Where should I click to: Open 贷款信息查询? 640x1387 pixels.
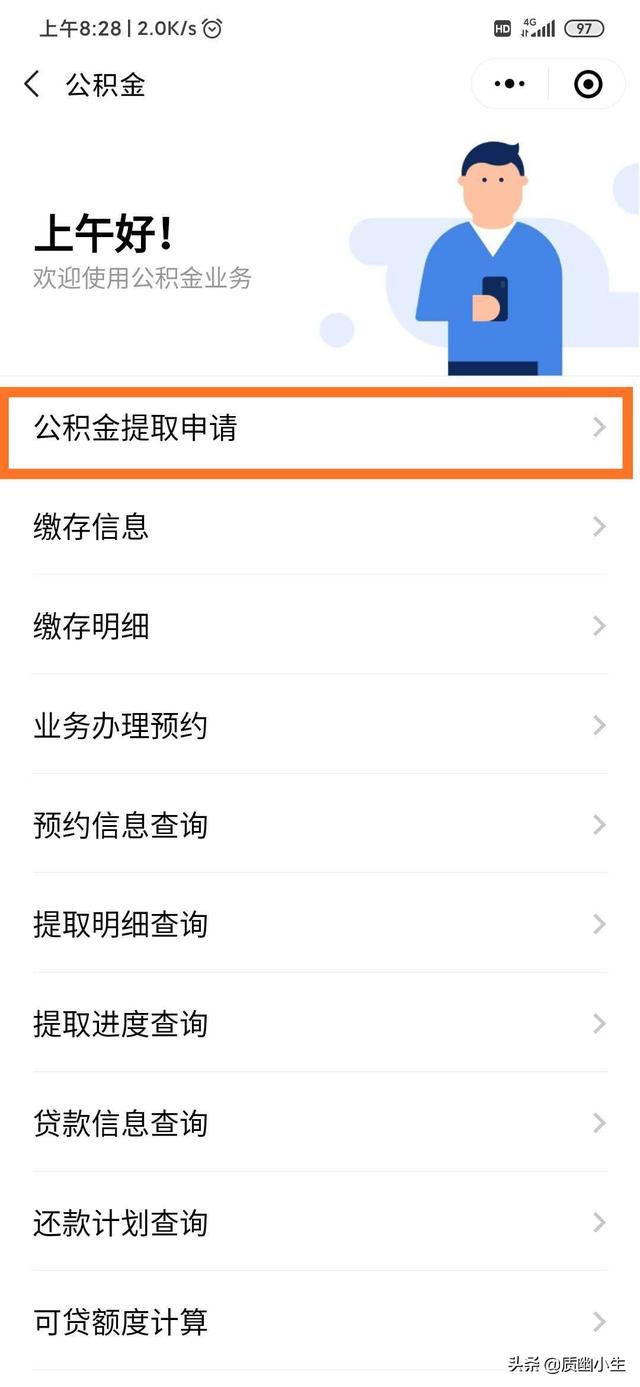tap(318, 1123)
